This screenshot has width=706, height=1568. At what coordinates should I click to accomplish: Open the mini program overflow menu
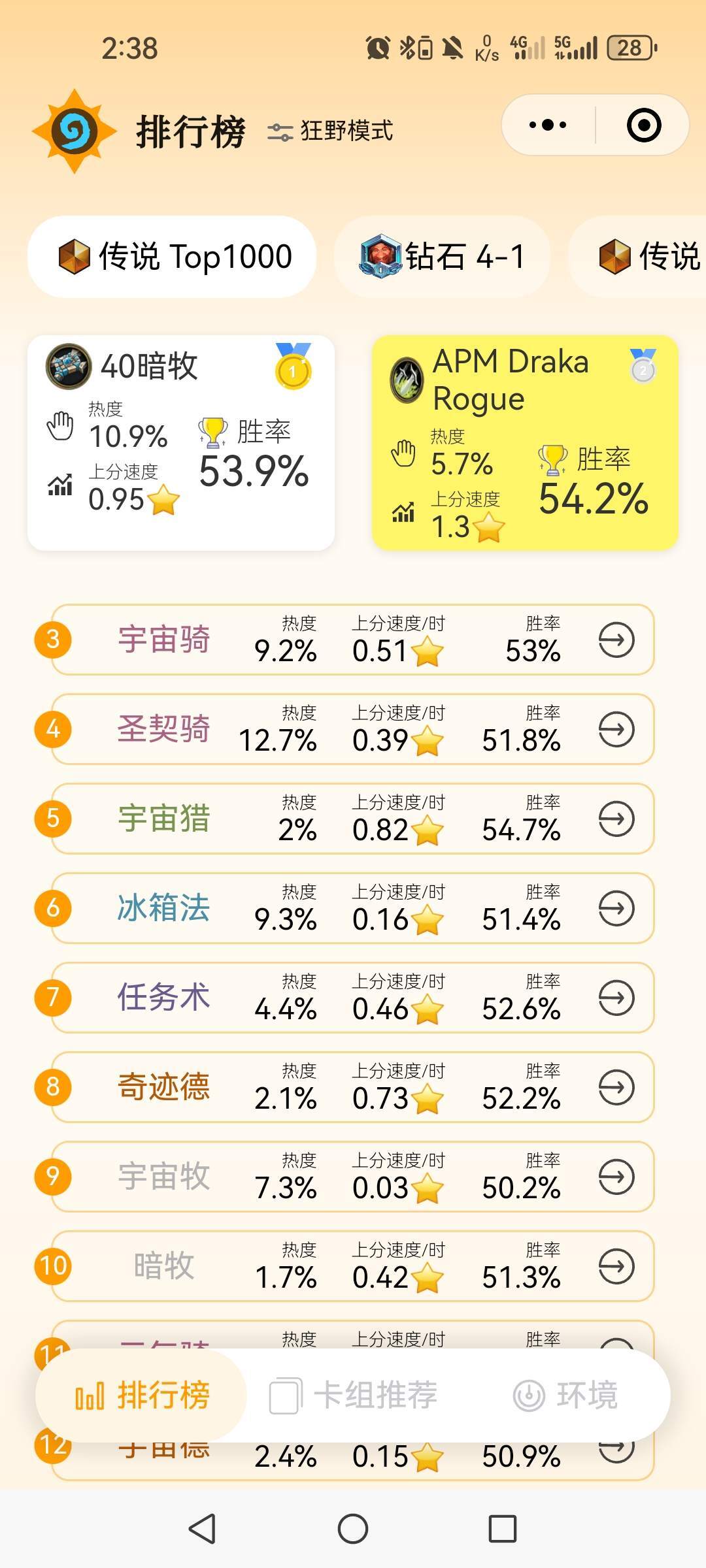coord(548,125)
